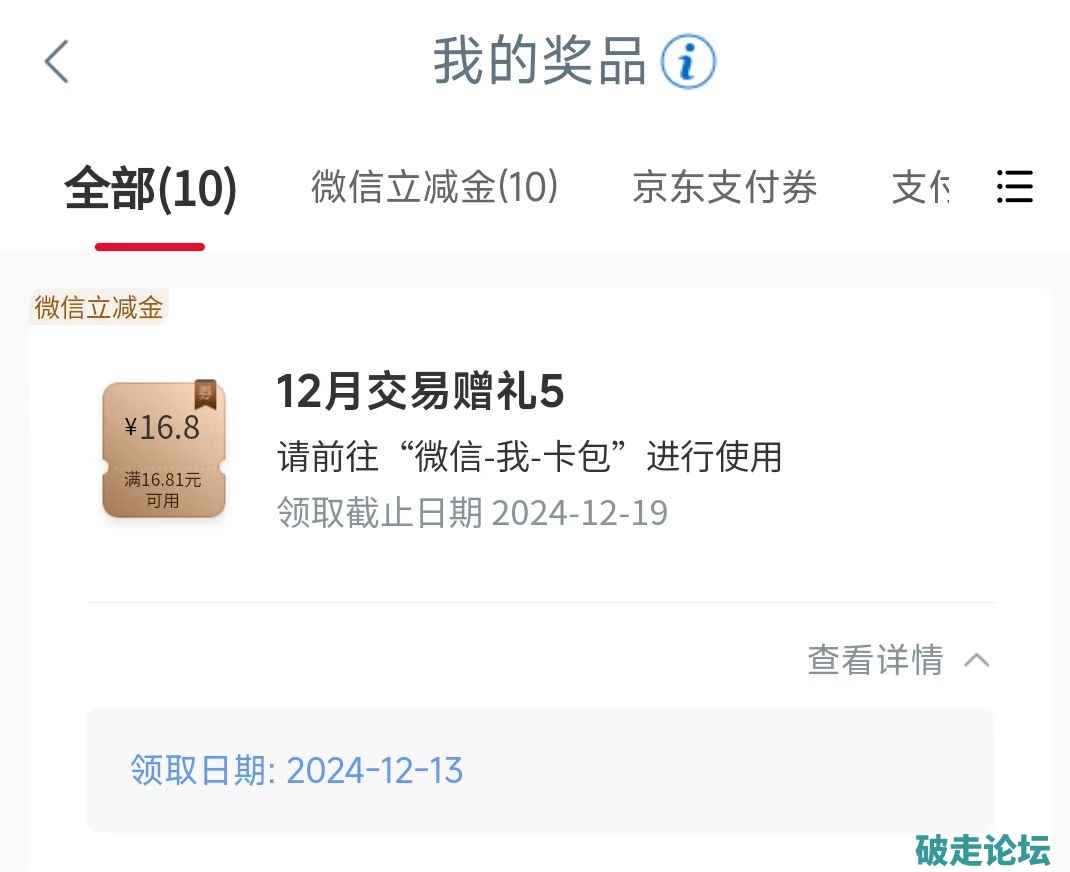Select the 全部(10) tab
The height and width of the screenshot is (872, 1070).
pyautogui.click(x=150, y=189)
